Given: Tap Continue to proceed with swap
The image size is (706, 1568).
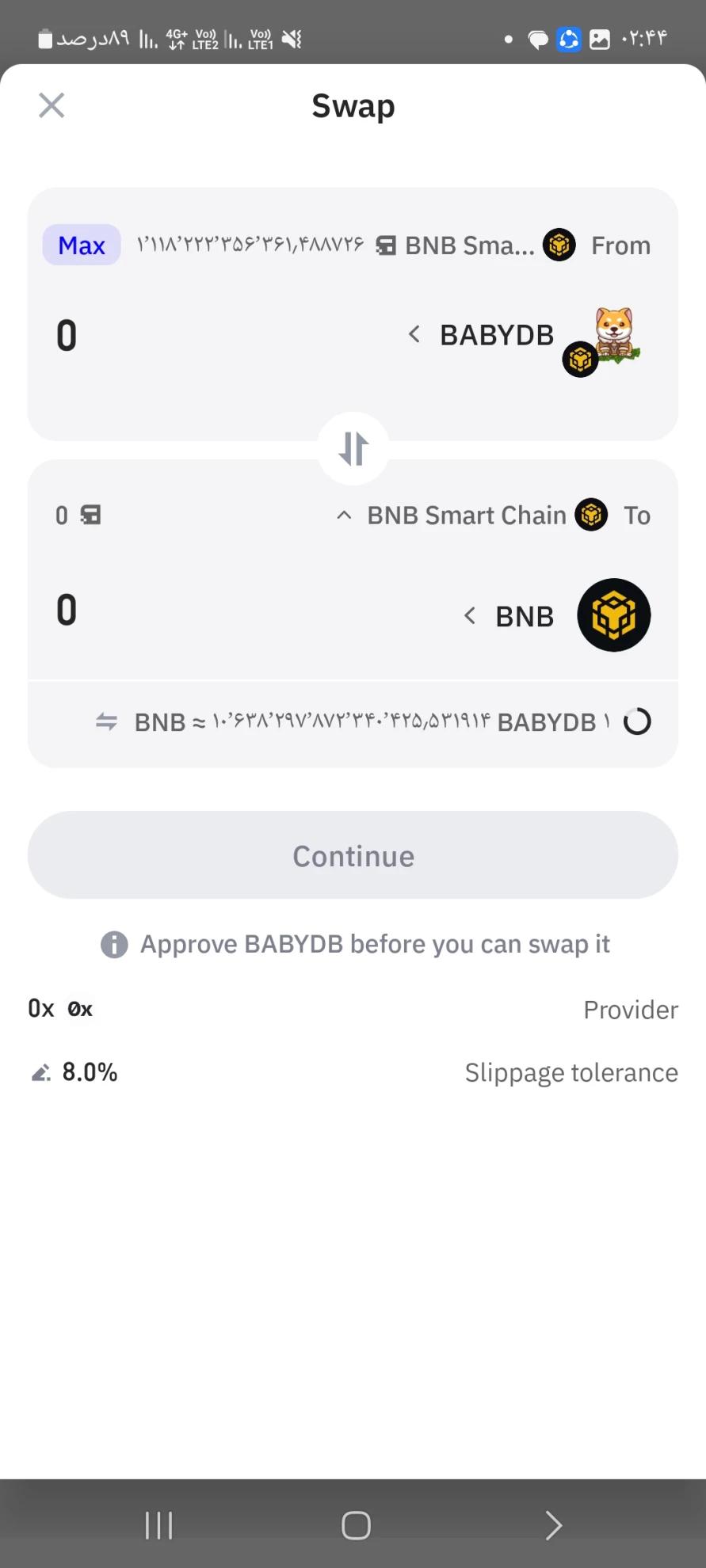Looking at the screenshot, I should coord(353,855).
